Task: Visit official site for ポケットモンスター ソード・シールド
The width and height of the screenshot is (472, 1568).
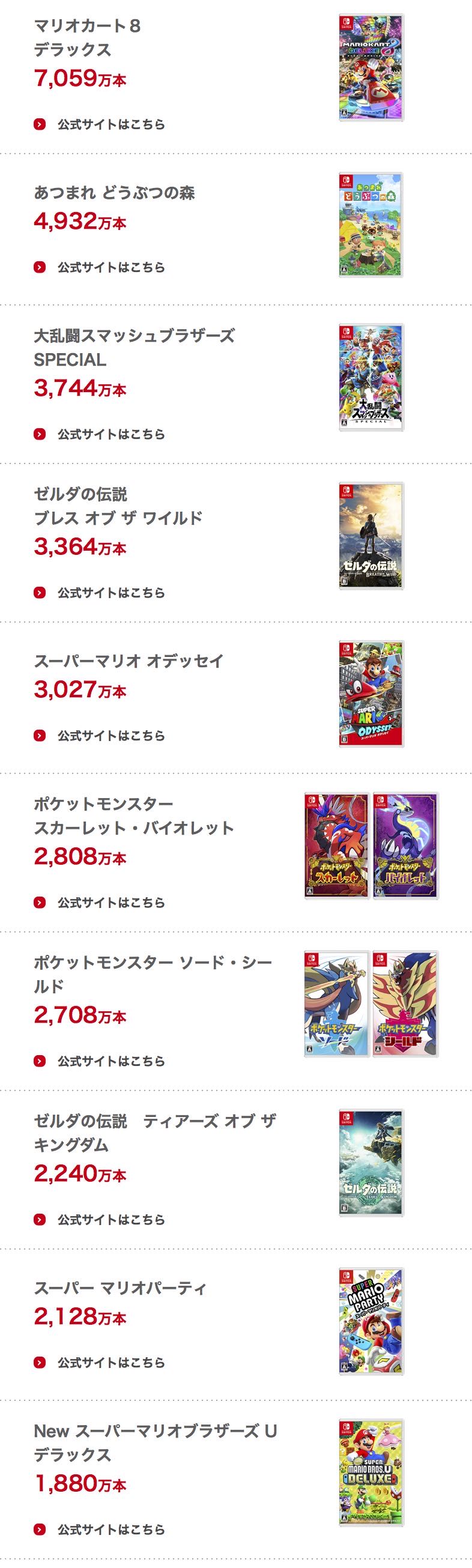Action: pyautogui.click(x=110, y=1061)
